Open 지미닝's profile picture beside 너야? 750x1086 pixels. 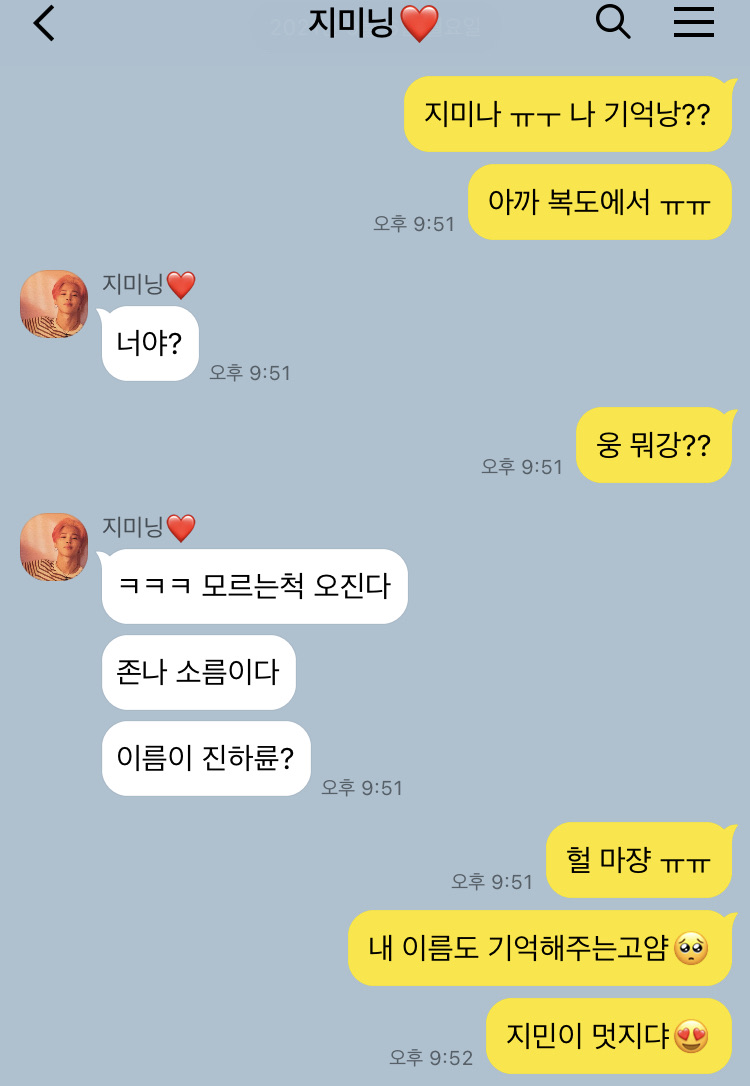(54, 304)
